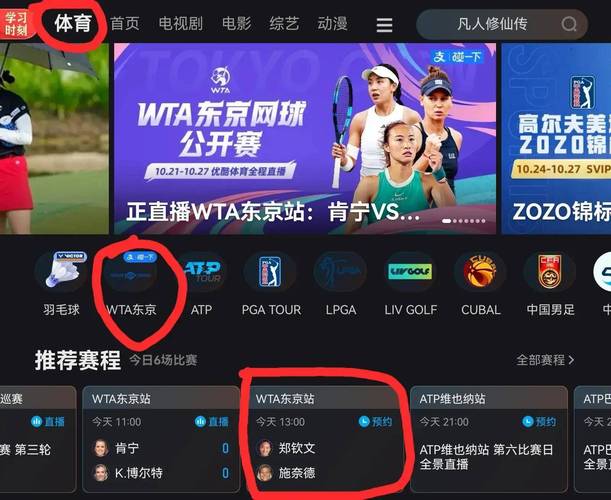This screenshot has height=500, width=611.
Task: Open the ATP category
Action: 201,283
